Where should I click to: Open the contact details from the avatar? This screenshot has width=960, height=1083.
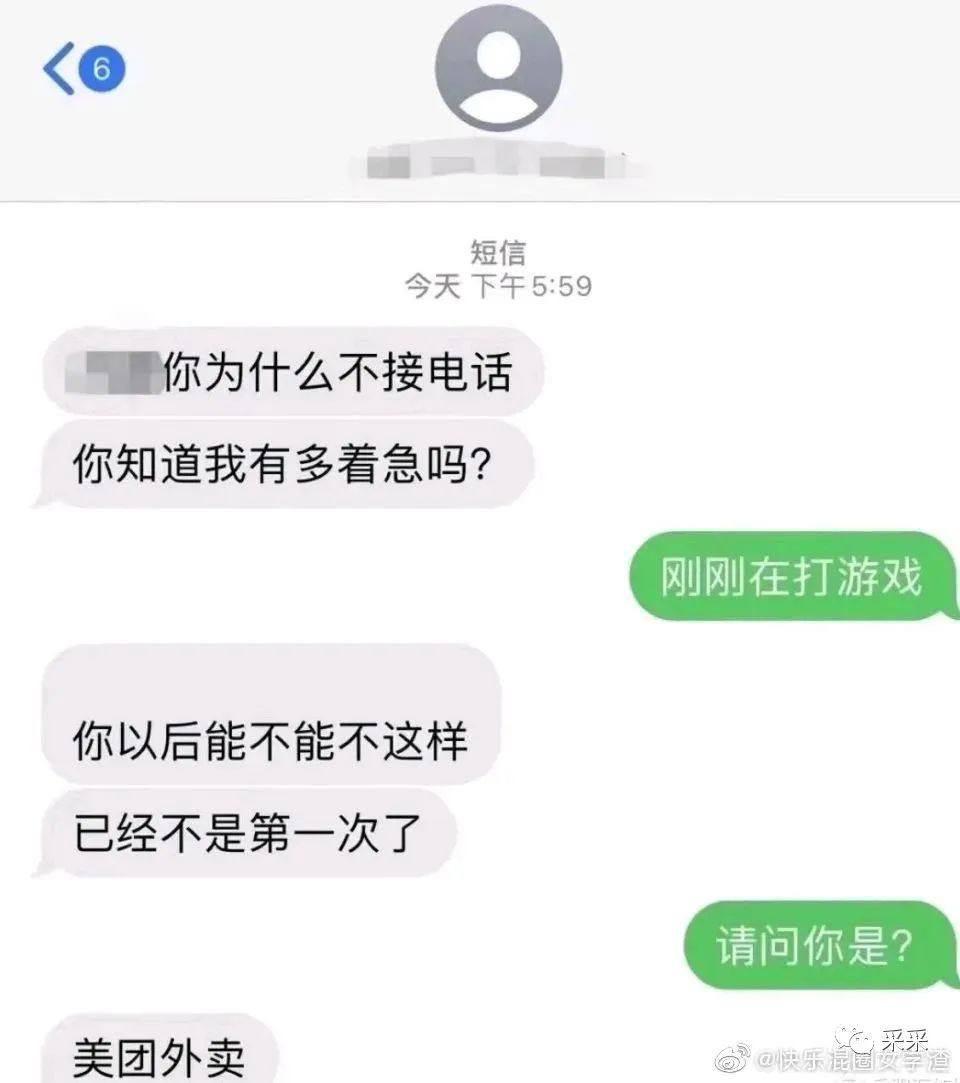click(x=498, y=68)
